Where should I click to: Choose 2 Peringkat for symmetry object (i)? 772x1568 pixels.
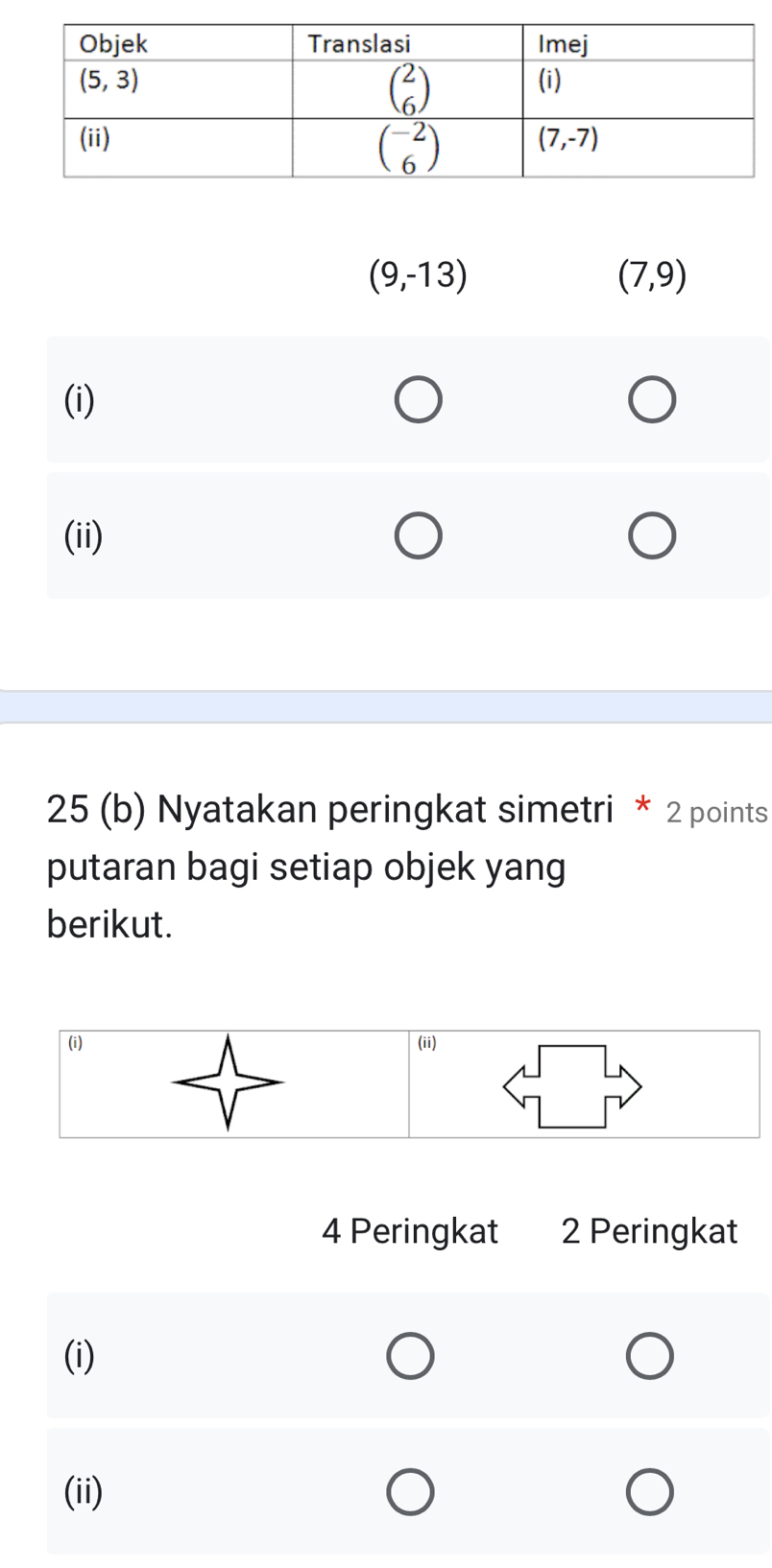[649, 1355]
